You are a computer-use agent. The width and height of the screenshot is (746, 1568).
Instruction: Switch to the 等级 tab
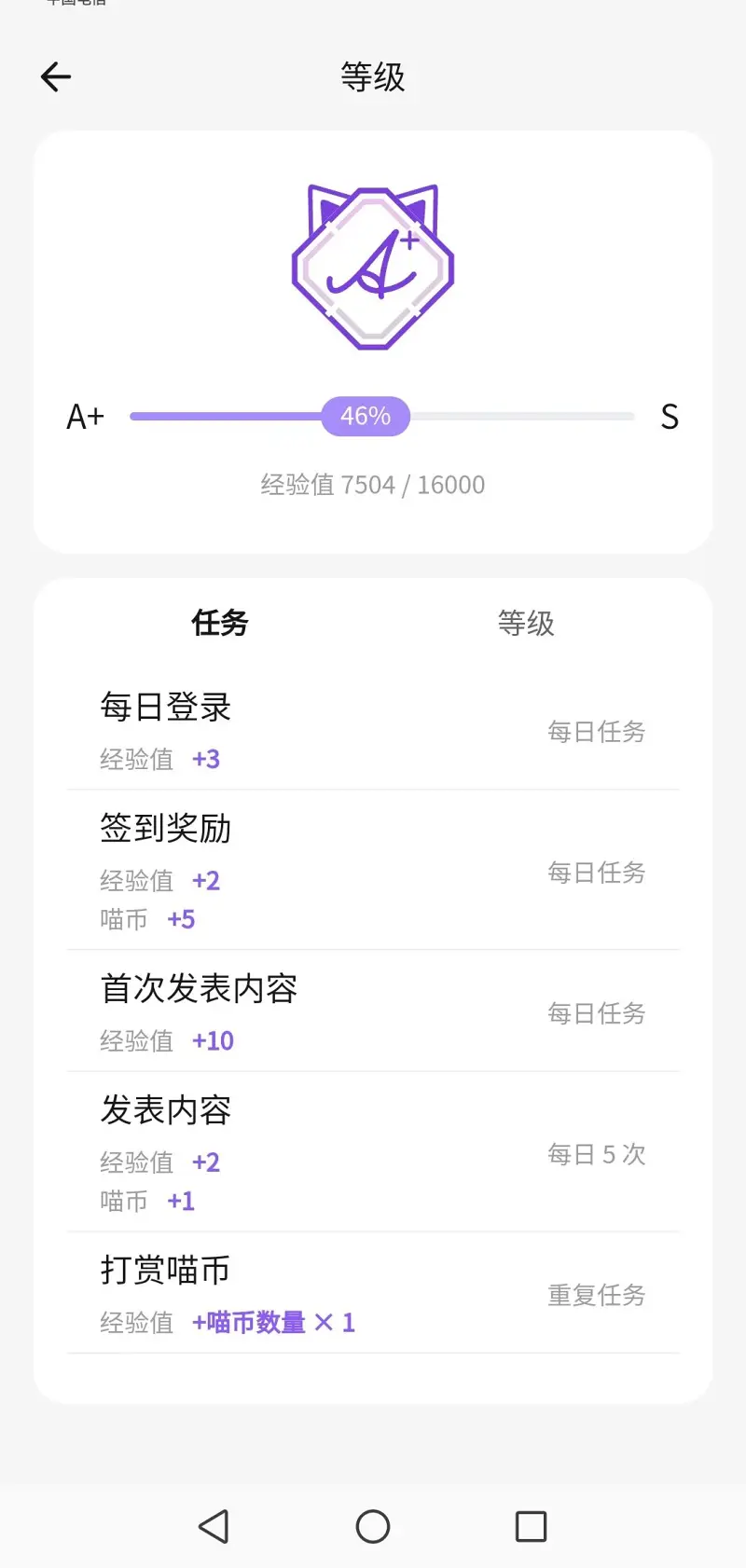tap(526, 623)
